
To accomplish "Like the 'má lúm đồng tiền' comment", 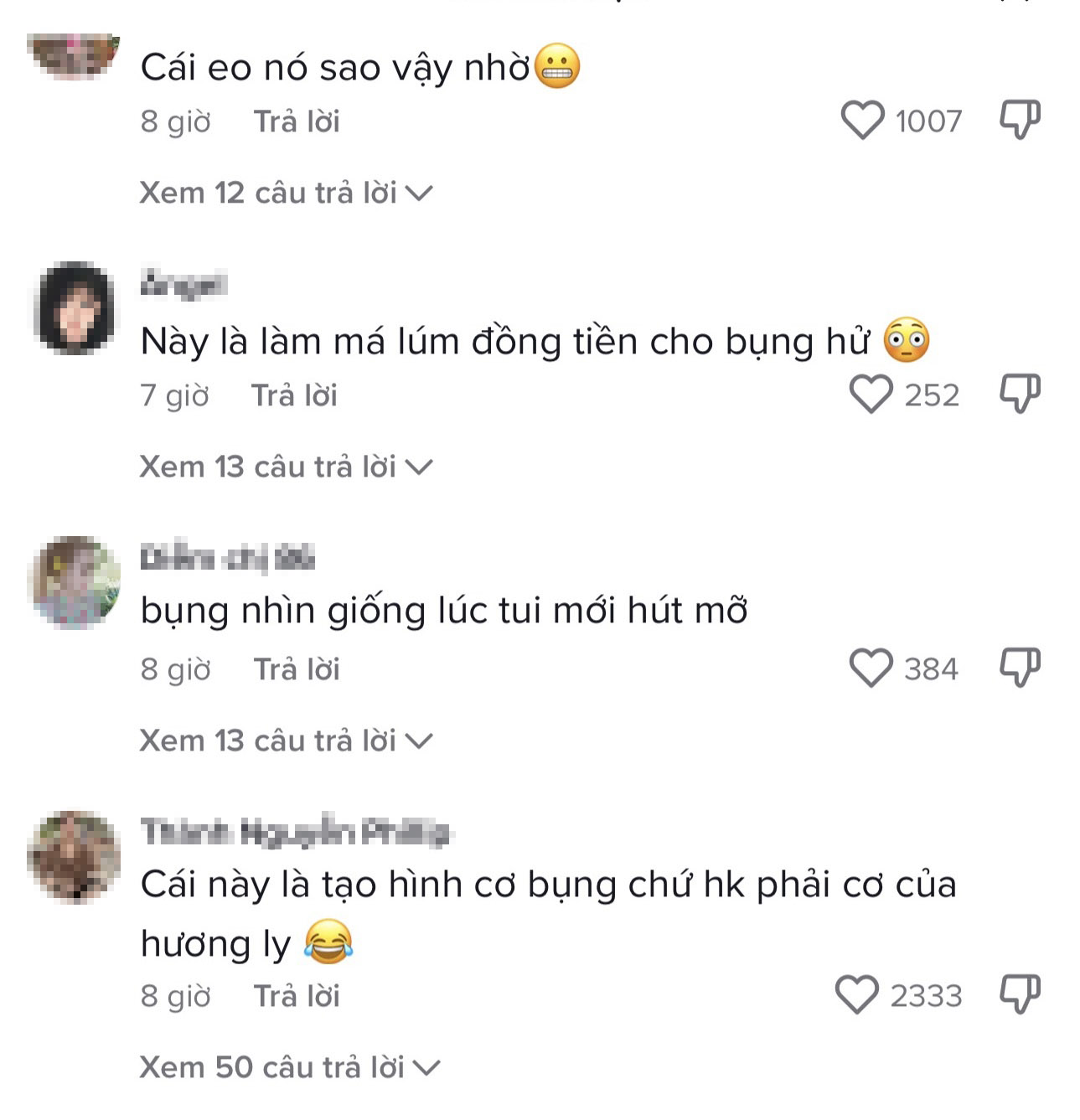I will tap(871, 395).
